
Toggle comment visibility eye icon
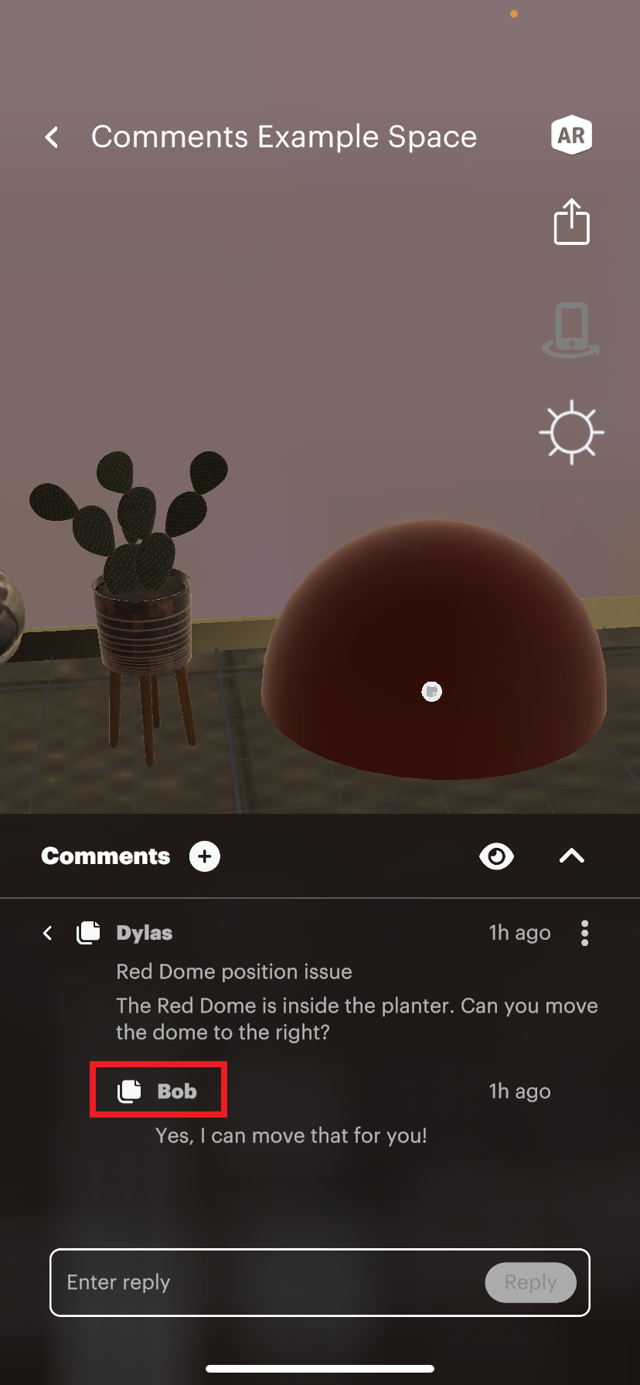click(x=496, y=856)
